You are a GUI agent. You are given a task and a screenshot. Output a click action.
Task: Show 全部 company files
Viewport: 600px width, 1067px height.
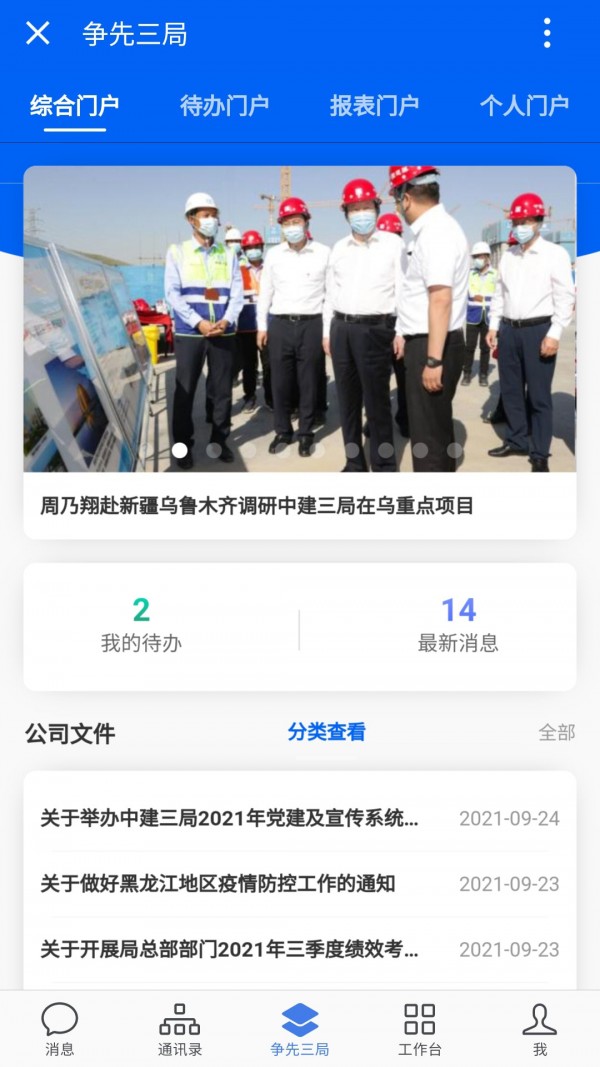(556, 732)
